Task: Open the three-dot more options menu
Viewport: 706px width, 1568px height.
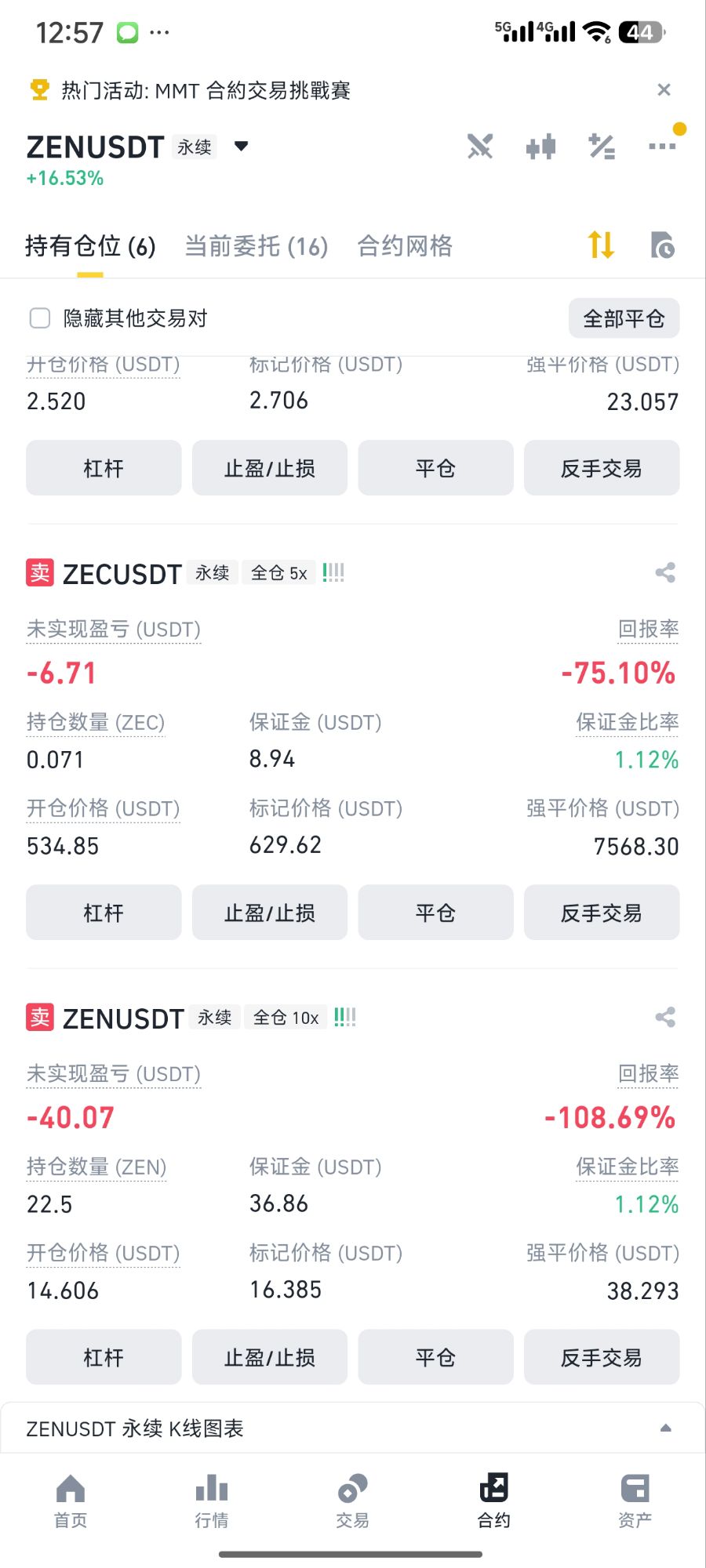Action: pos(662,147)
